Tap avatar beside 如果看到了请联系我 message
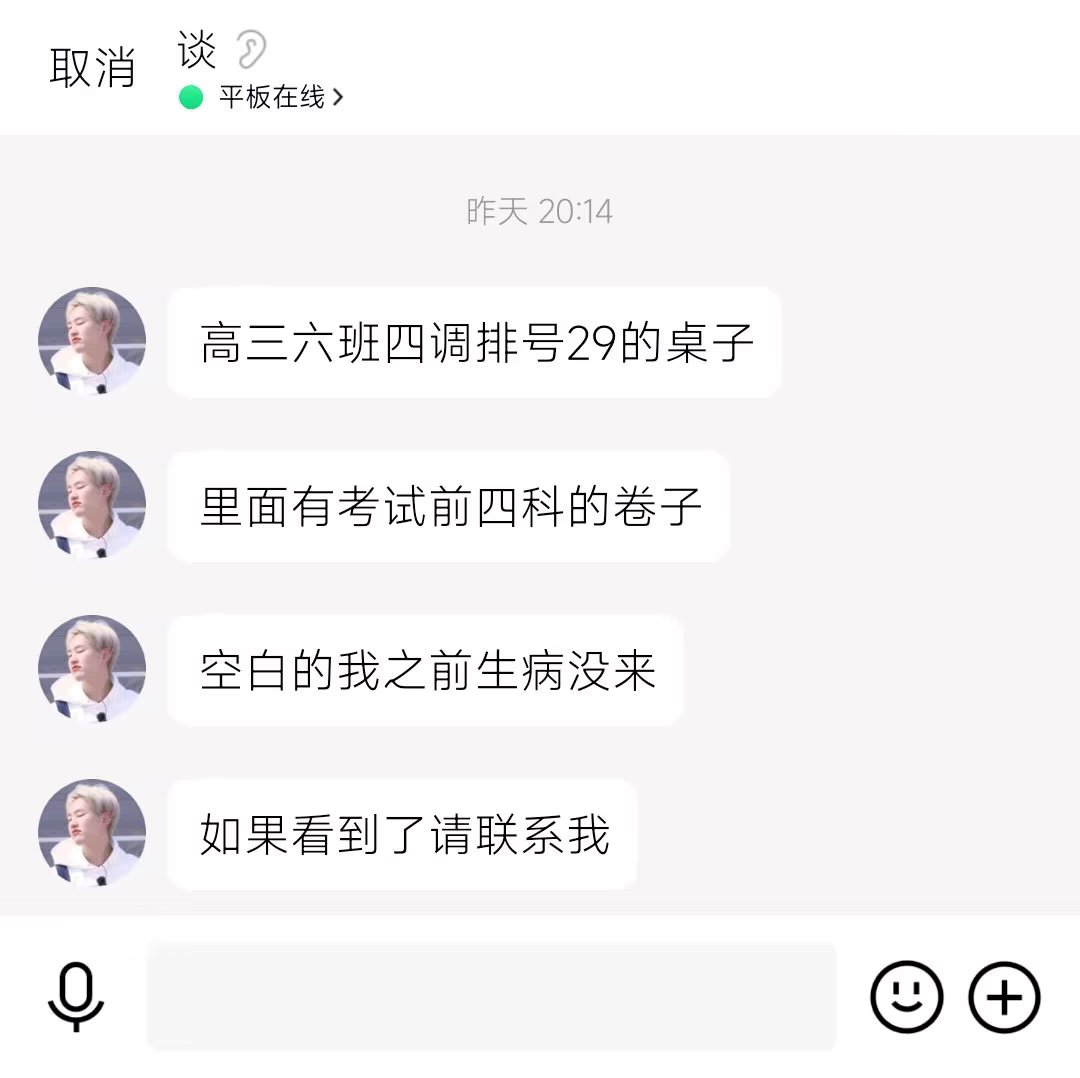Screen dimensions: 1080x1078 click(92, 834)
